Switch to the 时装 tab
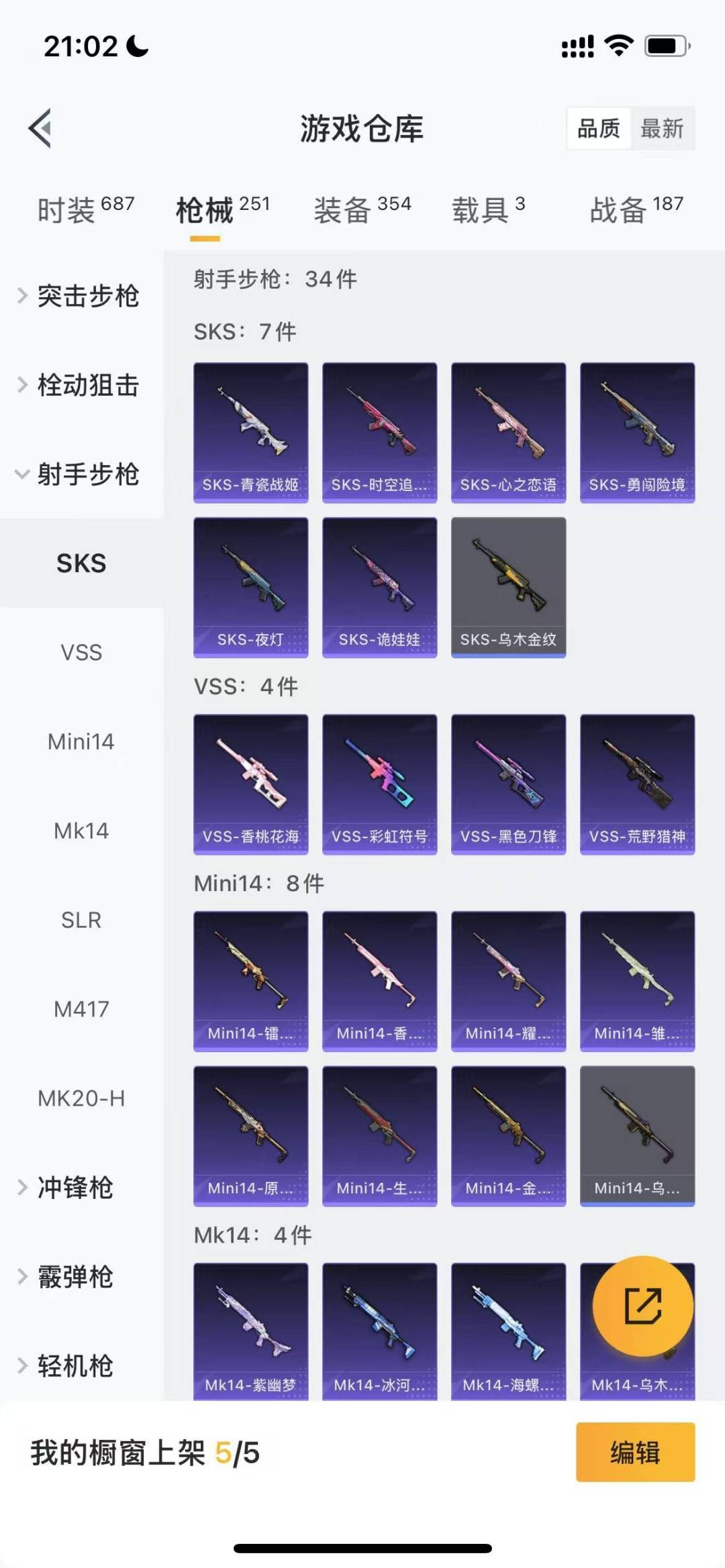 coord(86,210)
